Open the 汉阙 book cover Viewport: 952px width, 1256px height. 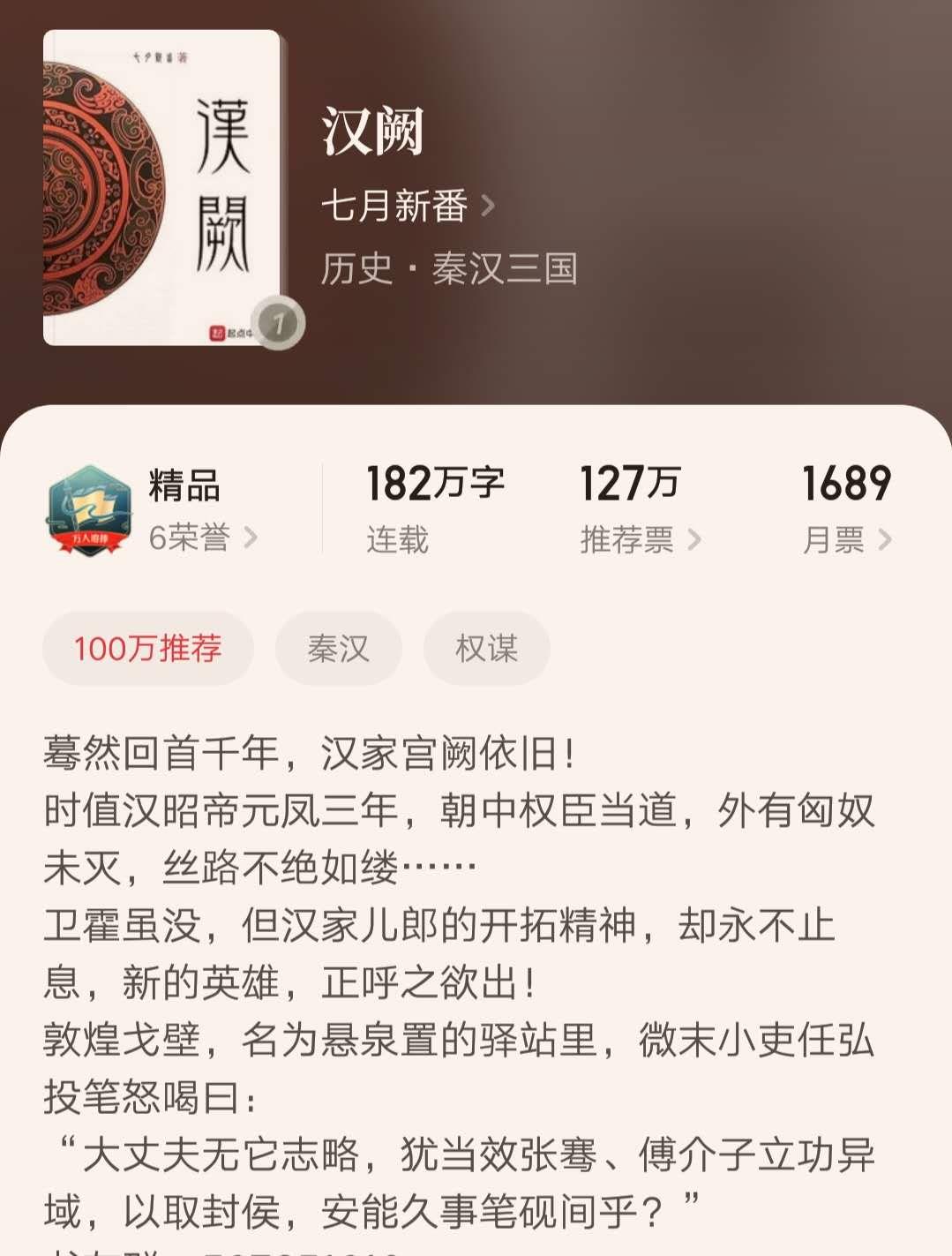[x=162, y=187]
